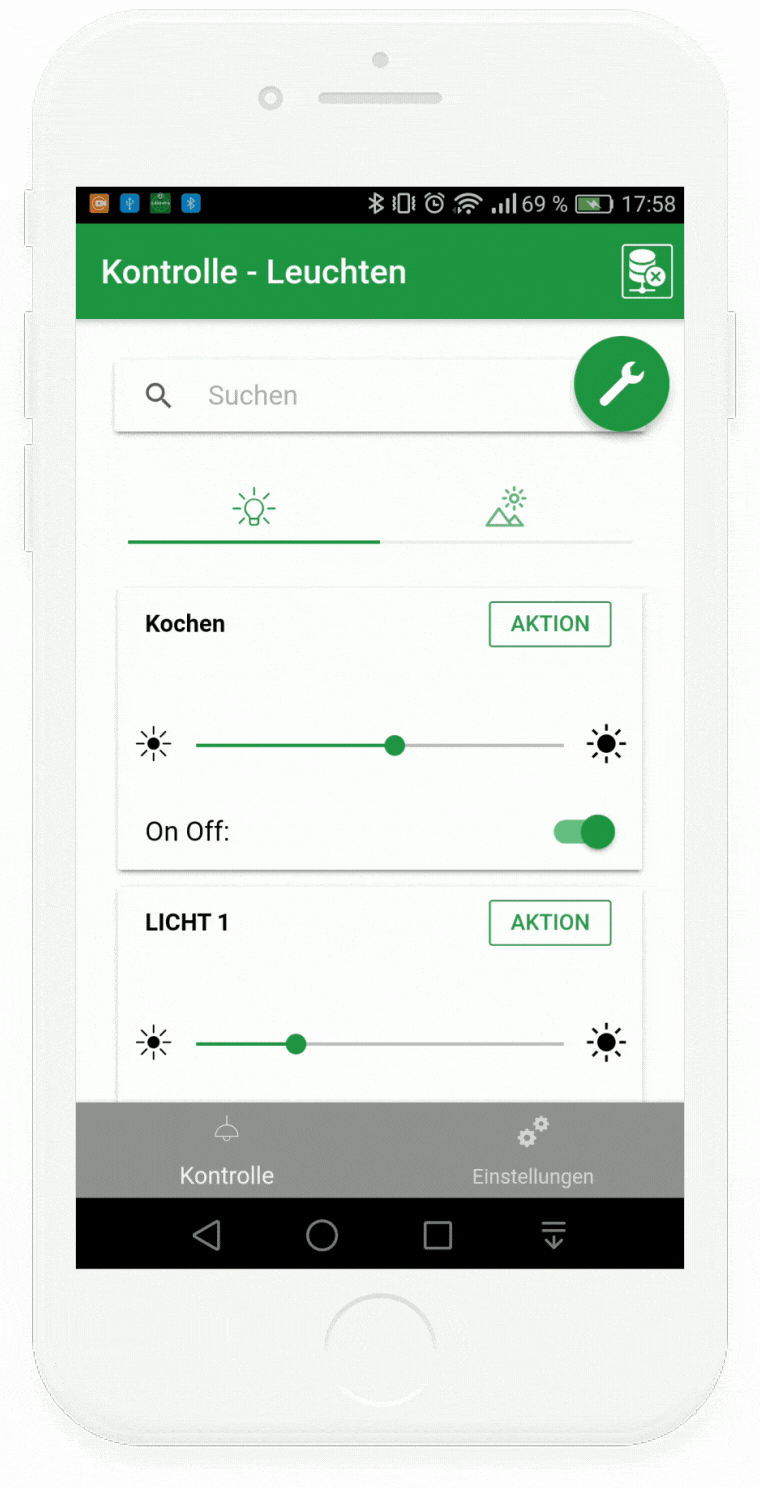Screen dimensions: 760x1488
Task: Switch to the light bulb tab
Action: coord(254,509)
